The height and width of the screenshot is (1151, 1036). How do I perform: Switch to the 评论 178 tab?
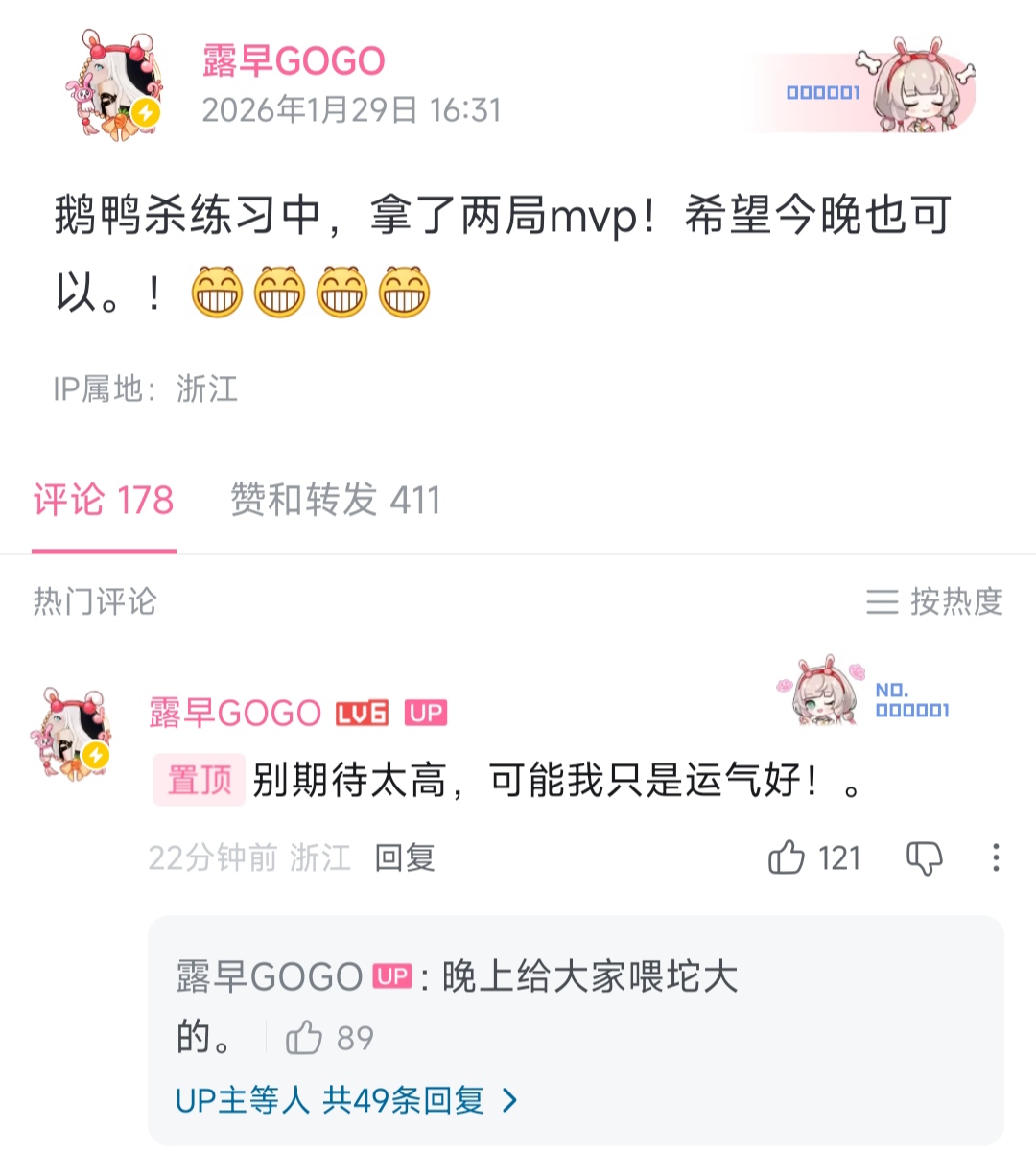pos(104,501)
